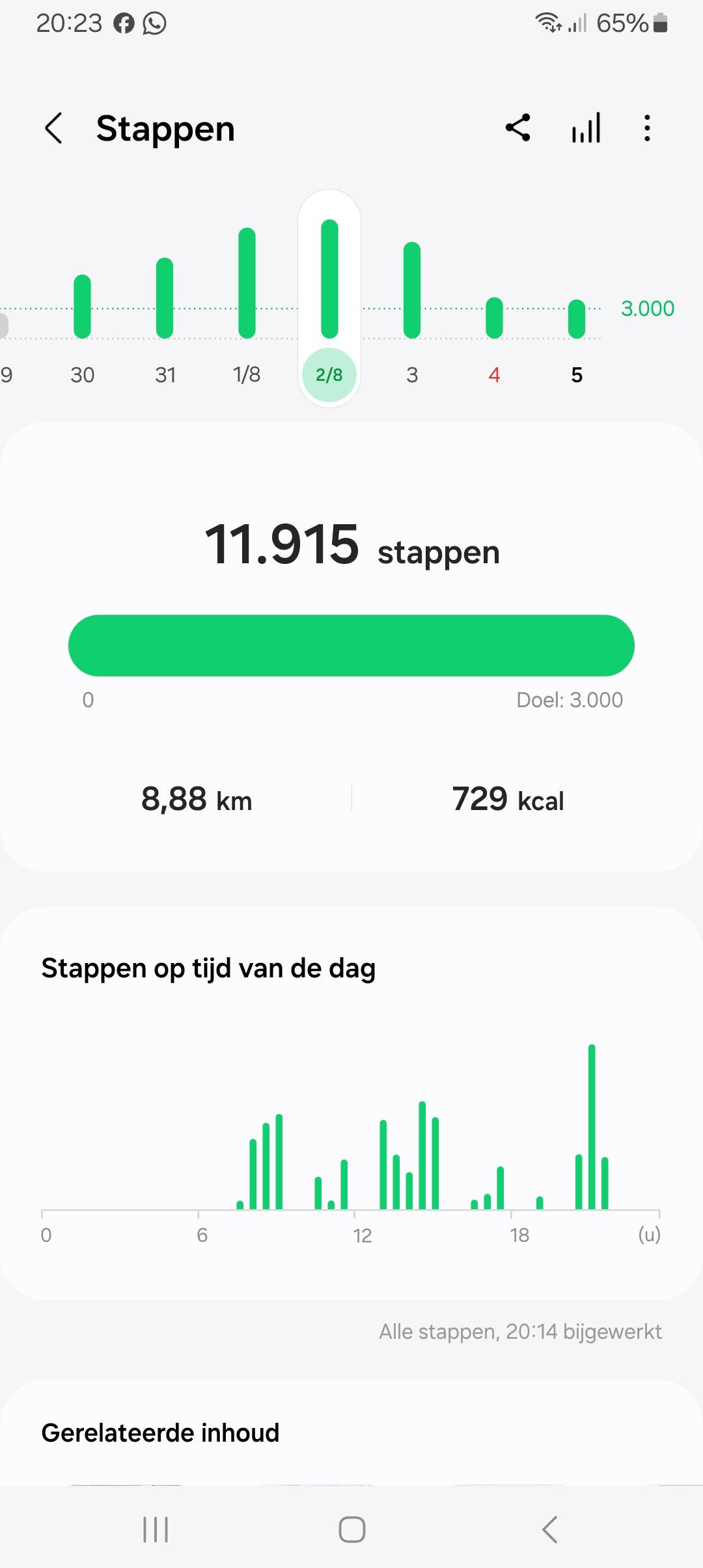This screenshot has height=1568, width=703.
Task: Share the step data
Action: (x=518, y=128)
